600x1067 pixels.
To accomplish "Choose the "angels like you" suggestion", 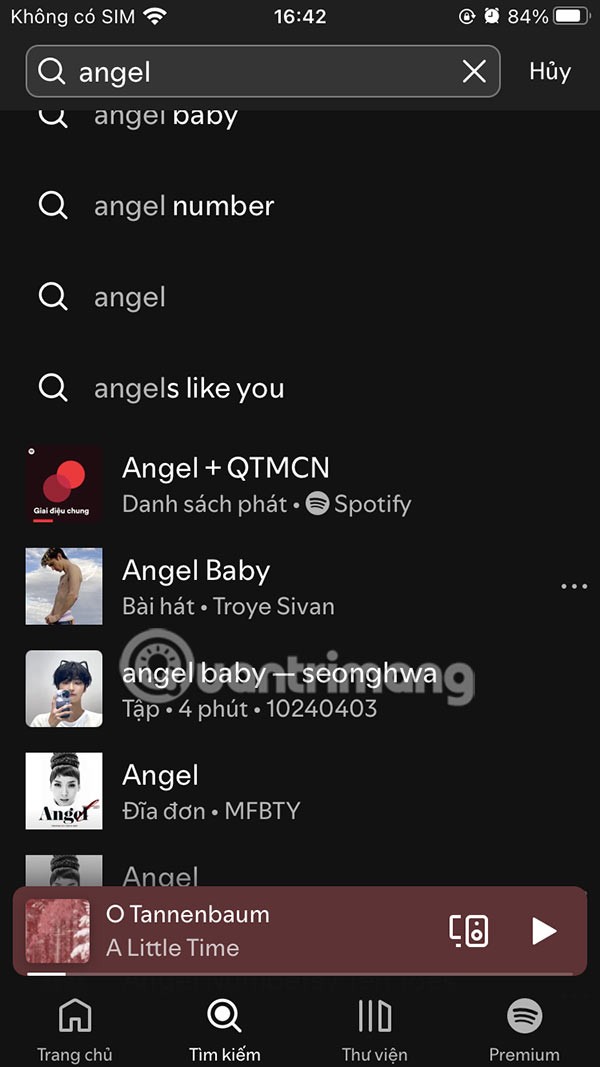I will coord(188,388).
